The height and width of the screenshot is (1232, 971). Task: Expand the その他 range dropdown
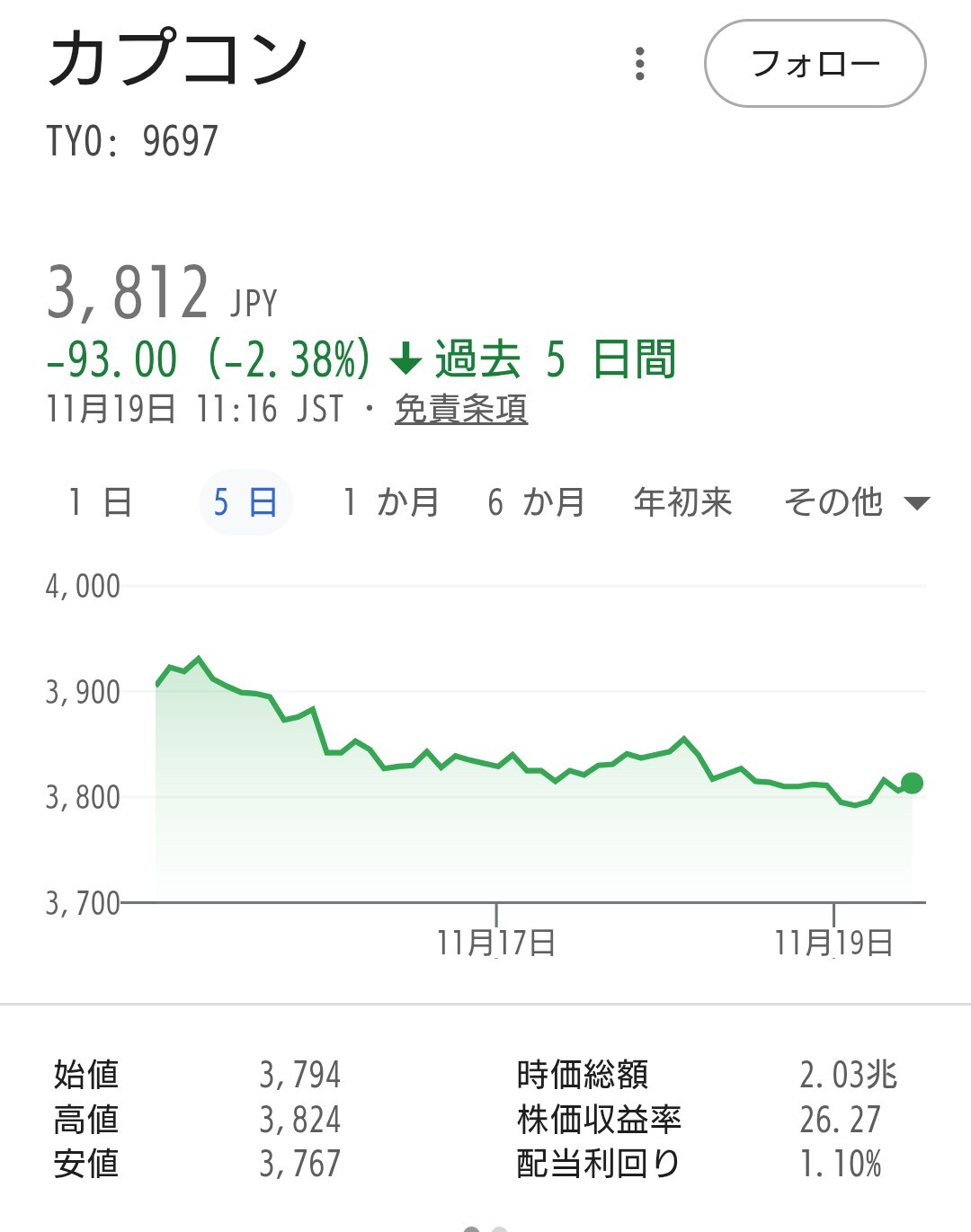click(855, 502)
